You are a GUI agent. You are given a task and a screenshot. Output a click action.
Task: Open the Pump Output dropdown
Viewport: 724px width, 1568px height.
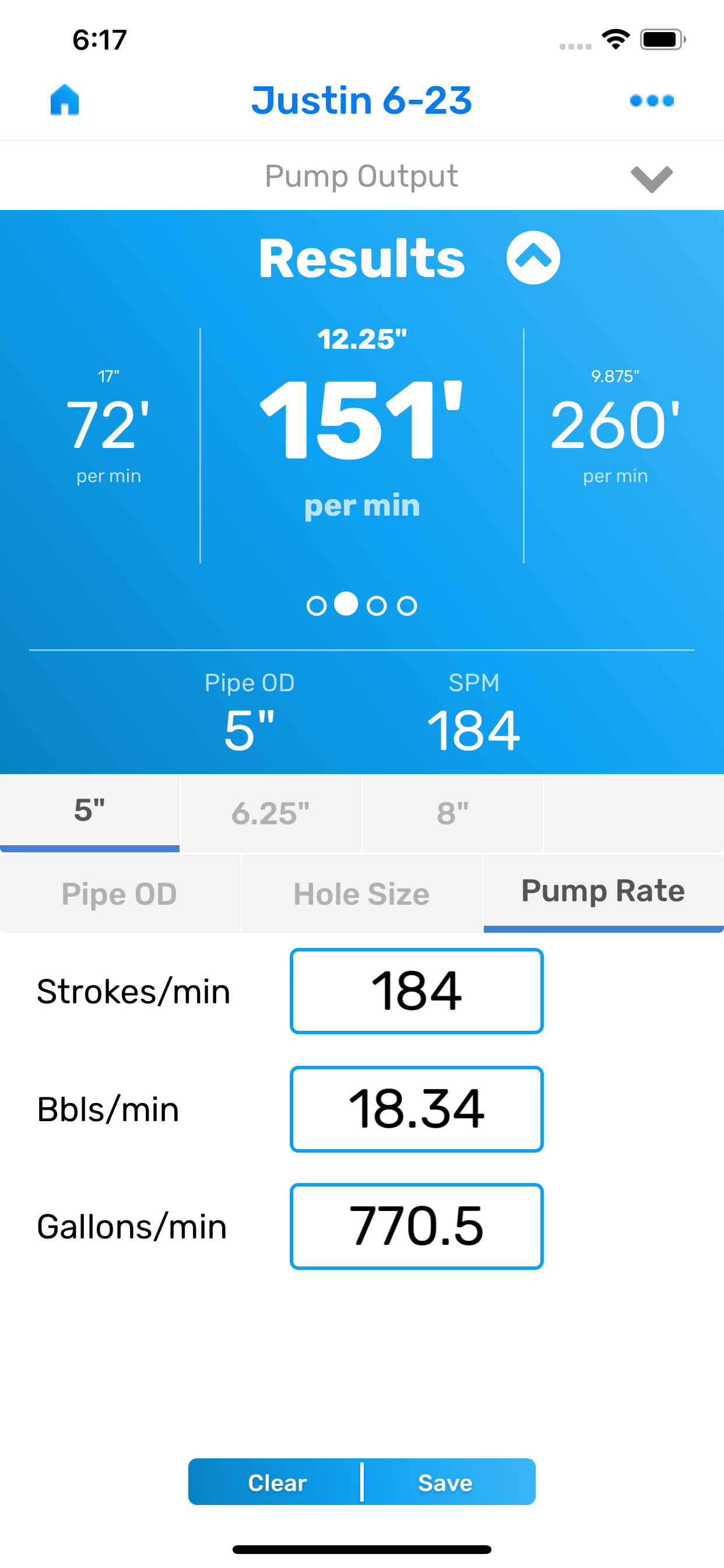point(651,179)
